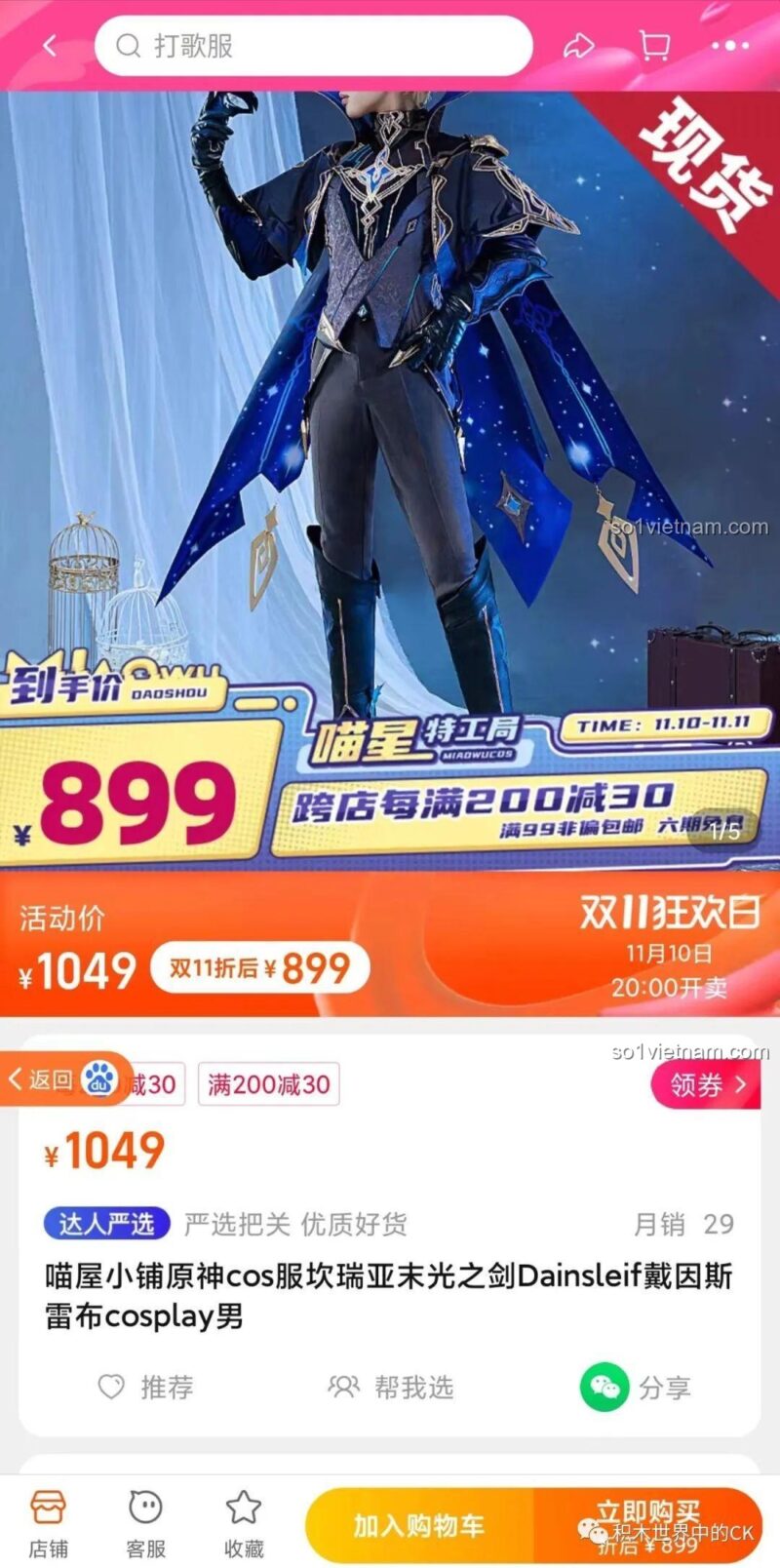The image size is (780, 1568).
Task: Open the shopping cart icon
Action: click(x=654, y=46)
